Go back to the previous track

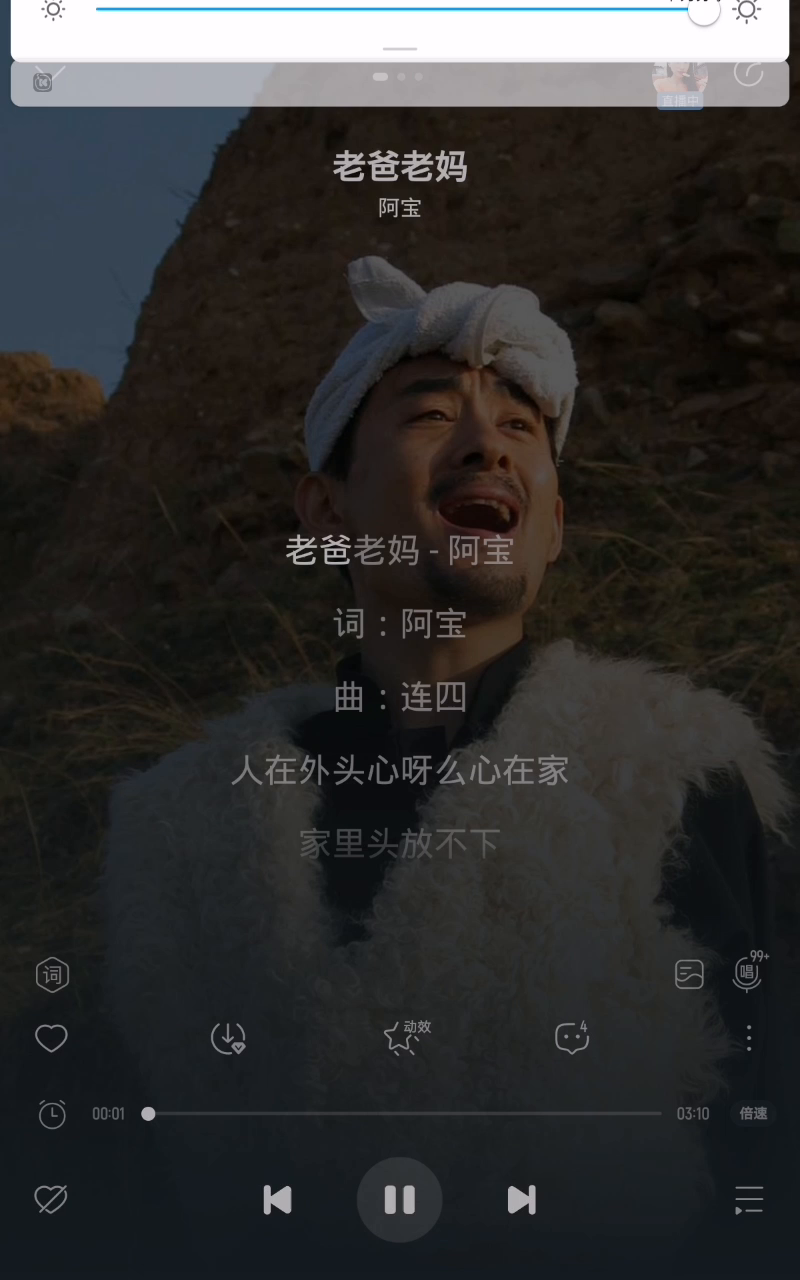277,1199
